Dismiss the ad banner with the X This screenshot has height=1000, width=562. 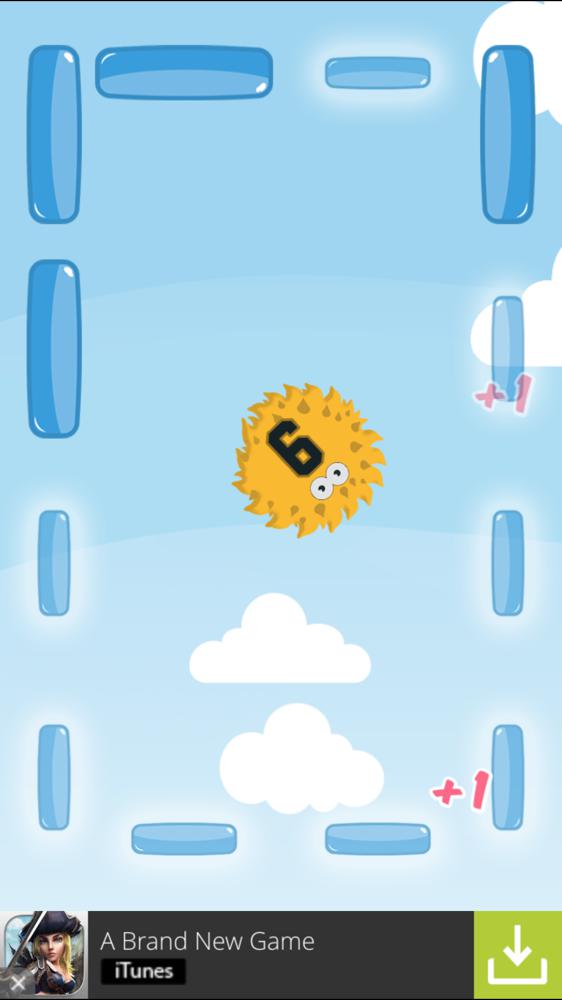point(17,983)
